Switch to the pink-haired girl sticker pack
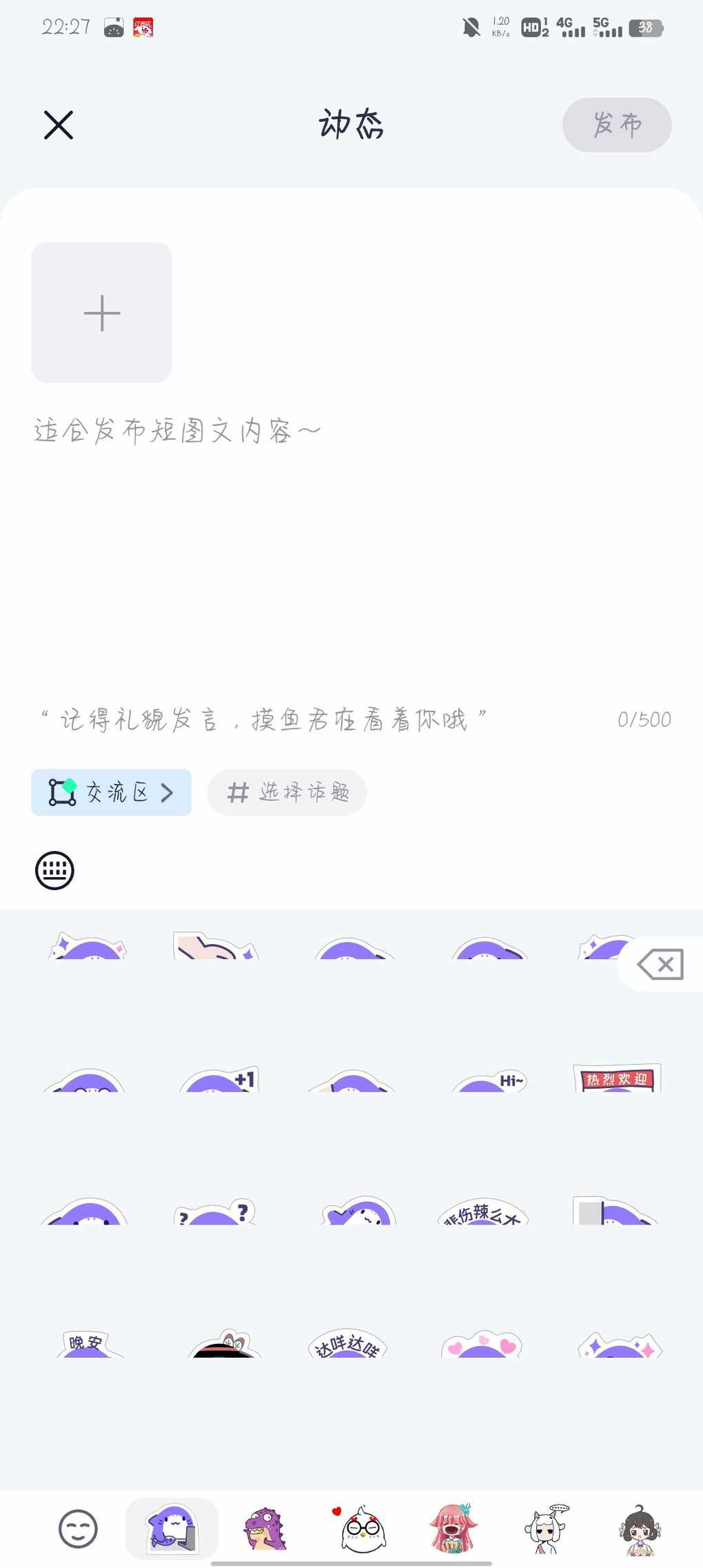The height and width of the screenshot is (1568, 703). (452, 1529)
